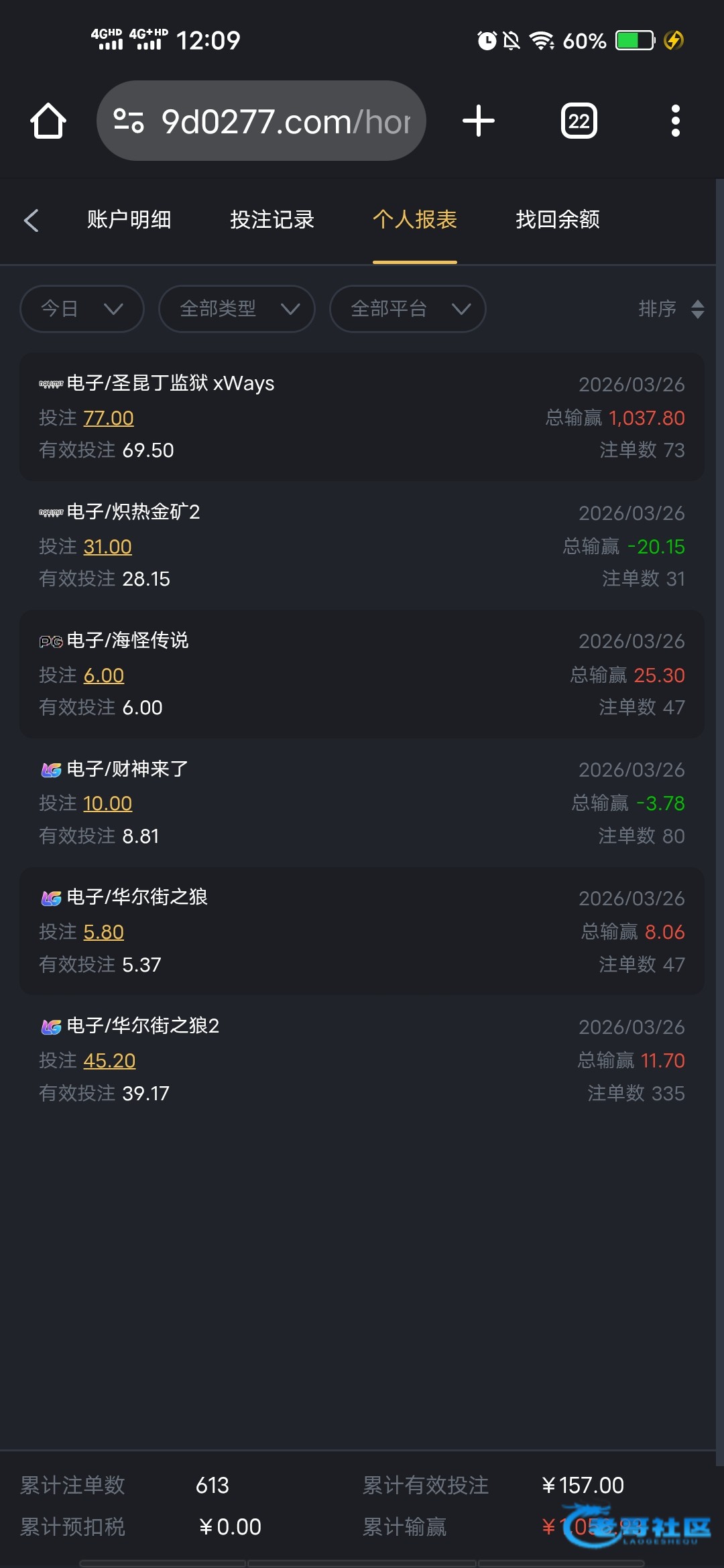Open the 6.00 bet amount link

coord(104,675)
